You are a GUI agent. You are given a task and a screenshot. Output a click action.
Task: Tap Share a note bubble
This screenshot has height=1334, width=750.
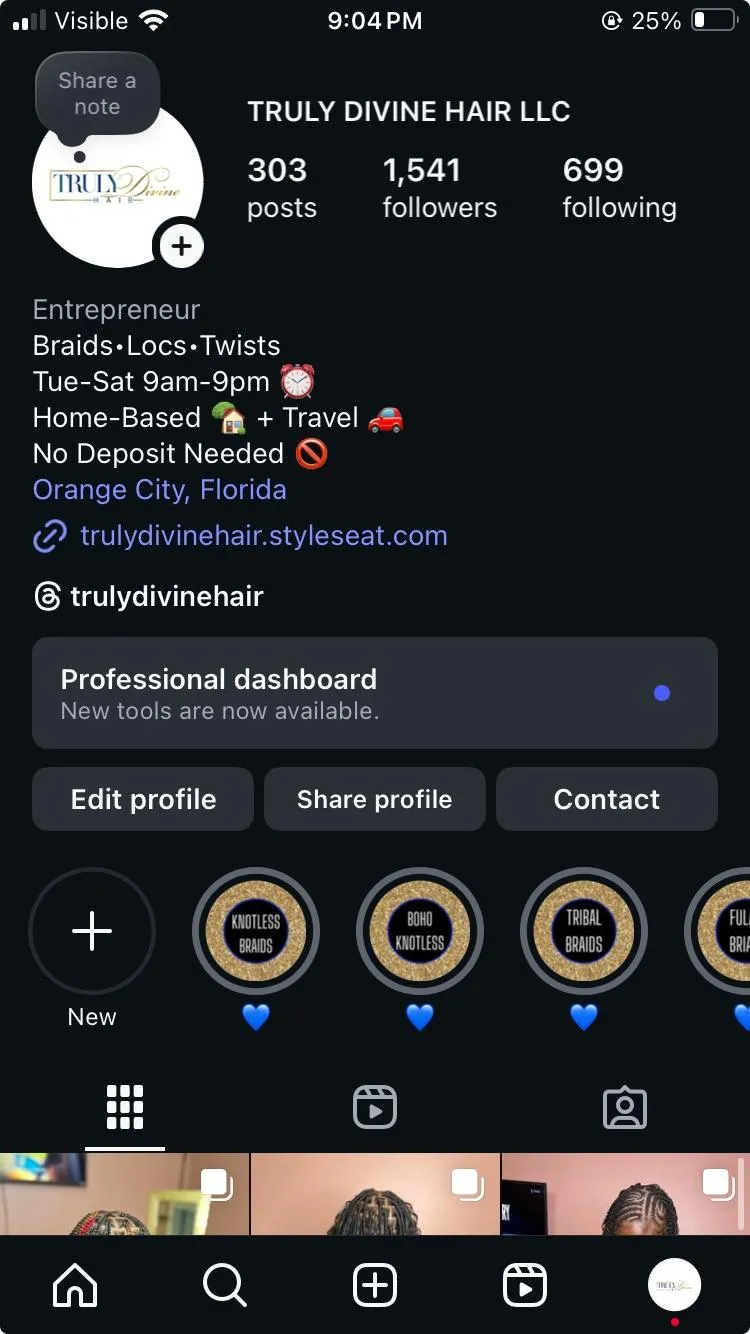click(x=97, y=94)
